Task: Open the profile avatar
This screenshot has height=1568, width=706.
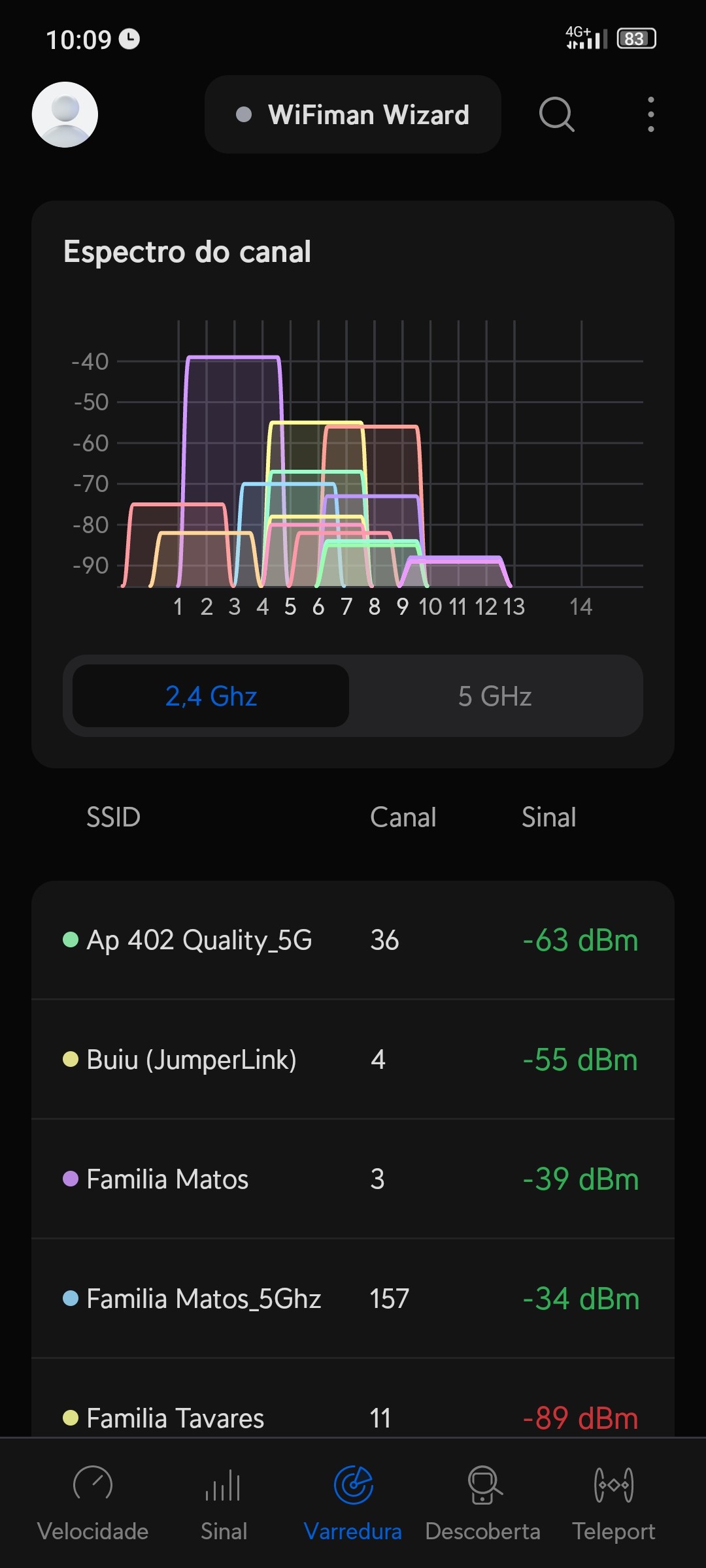Action: (x=65, y=114)
